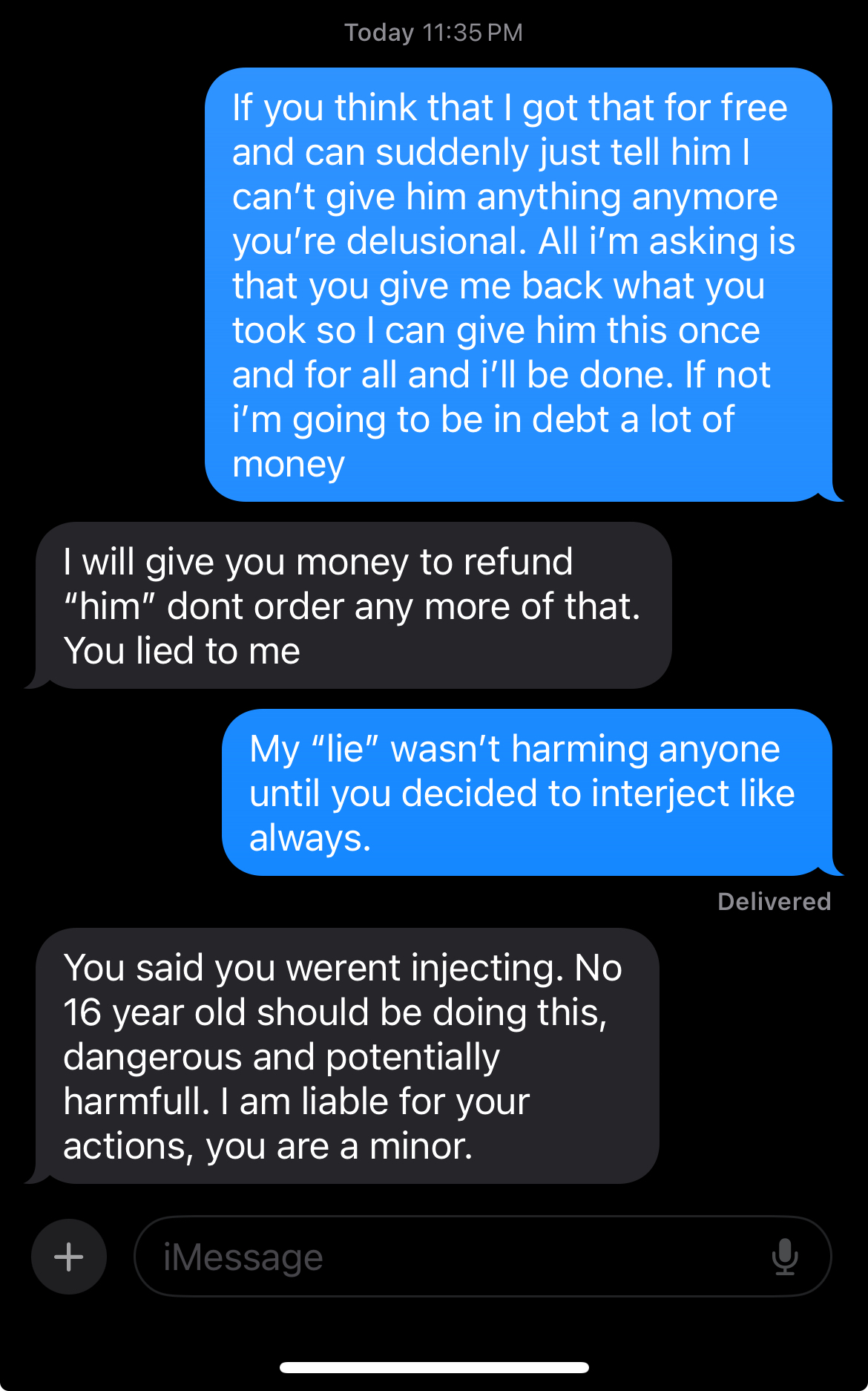
Task: Tap the iMessage text field
Action: 482,1257
